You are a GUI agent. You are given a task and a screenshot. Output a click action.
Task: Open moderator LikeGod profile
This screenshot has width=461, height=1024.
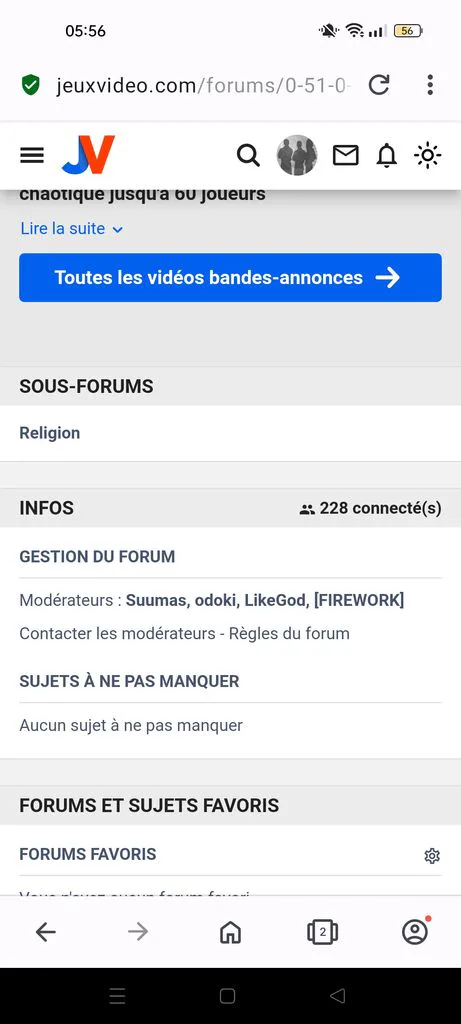click(276, 600)
